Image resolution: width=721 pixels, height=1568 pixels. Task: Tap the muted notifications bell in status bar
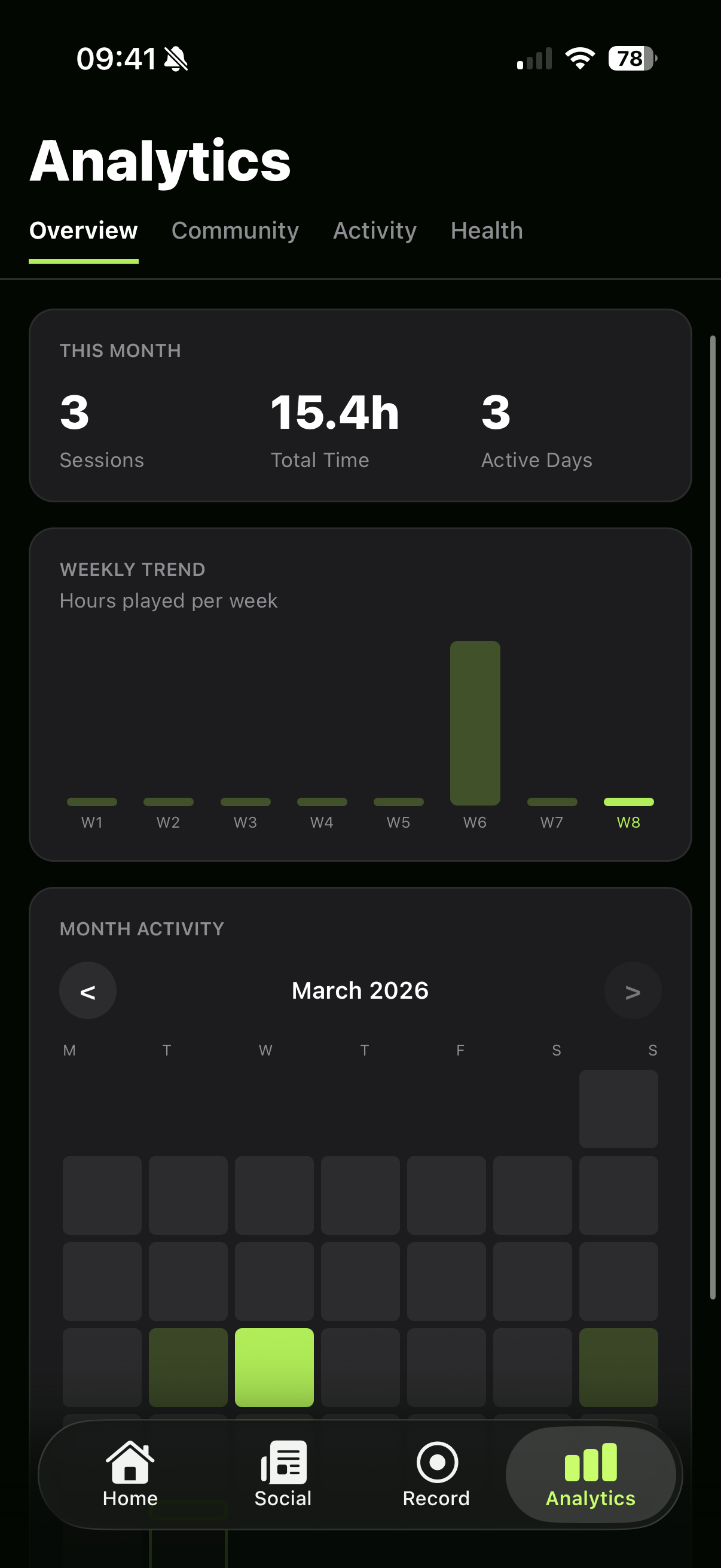[x=175, y=58]
